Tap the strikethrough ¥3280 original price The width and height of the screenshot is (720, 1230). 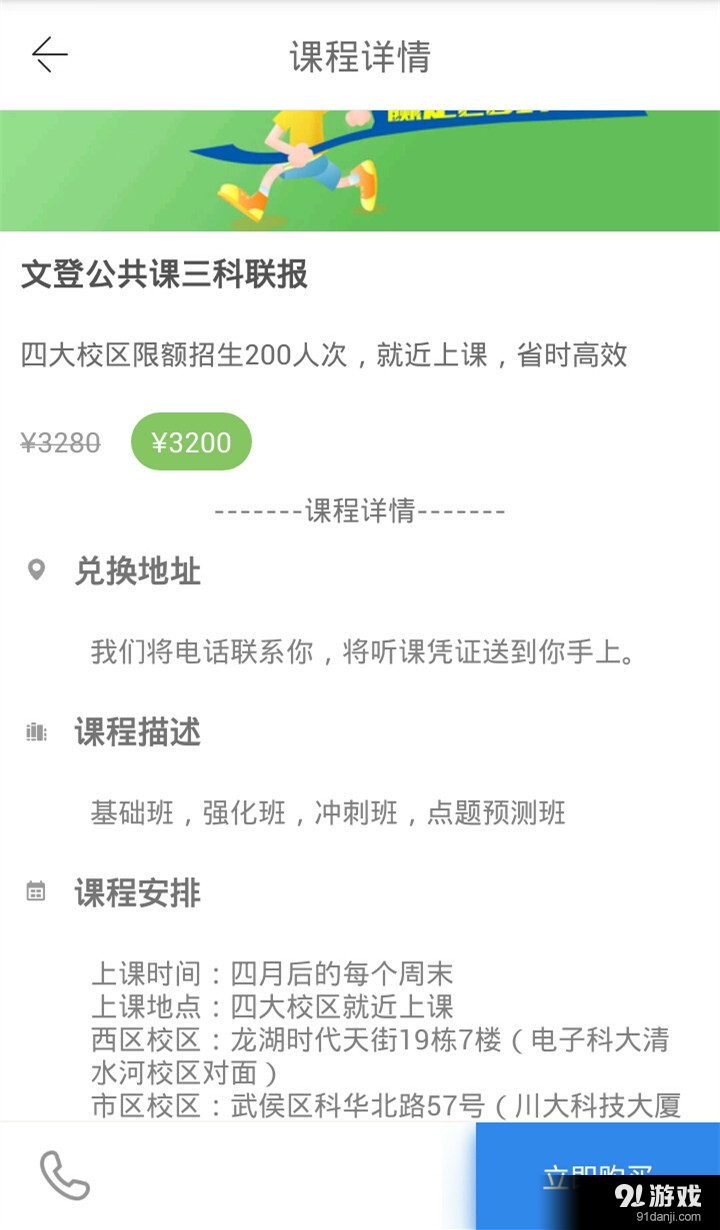61,441
